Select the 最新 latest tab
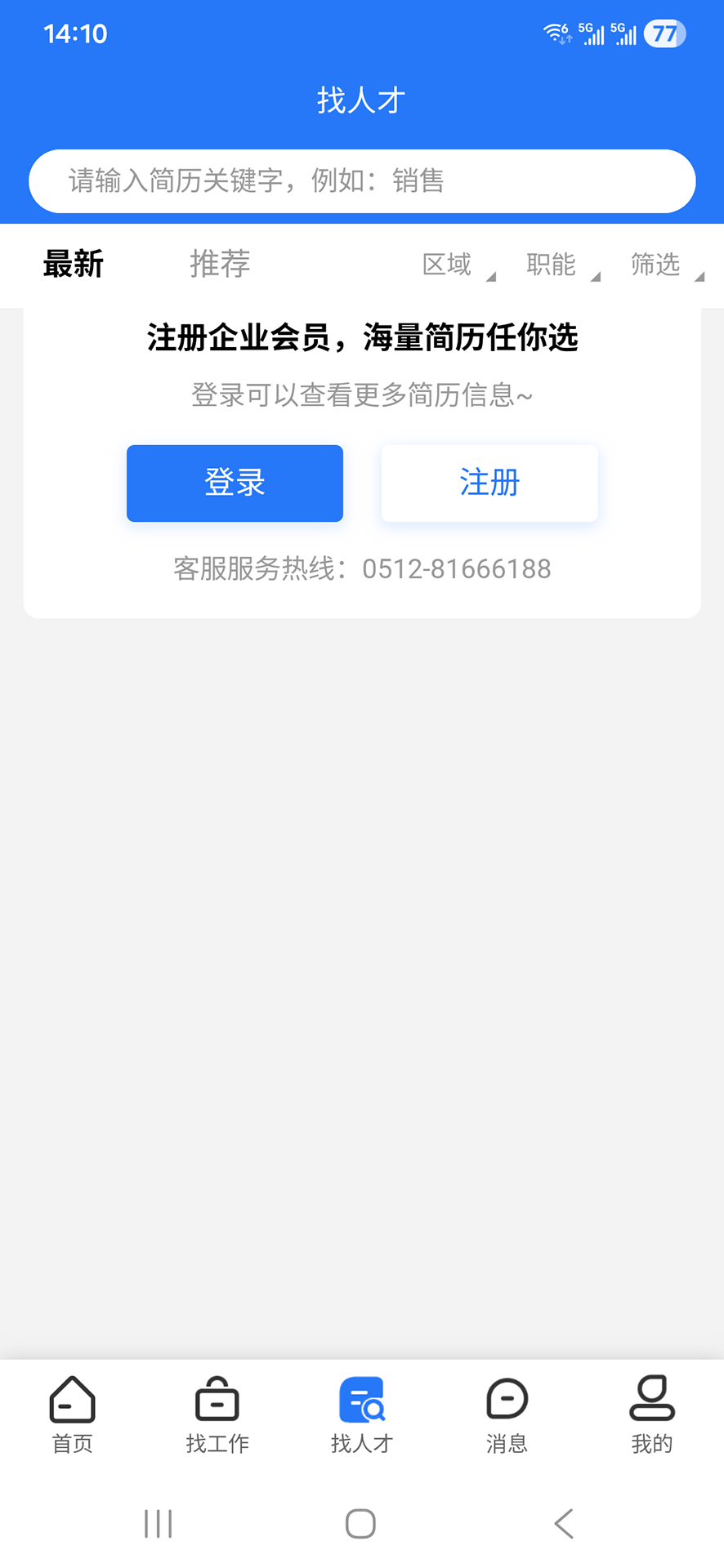The width and height of the screenshot is (724, 1568). coord(72,263)
